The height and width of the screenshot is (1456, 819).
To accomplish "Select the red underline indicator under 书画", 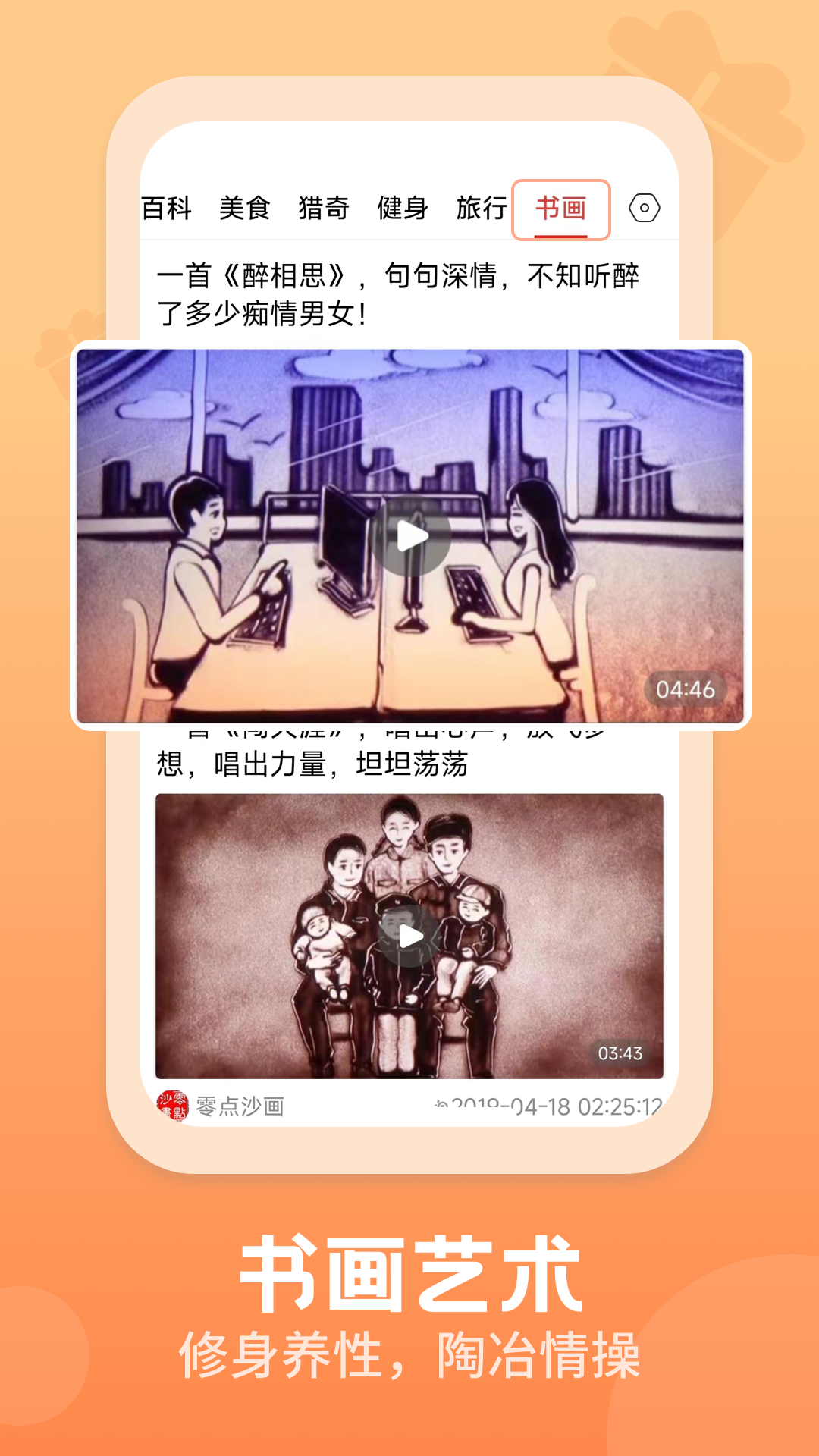I will click(x=561, y=236).
